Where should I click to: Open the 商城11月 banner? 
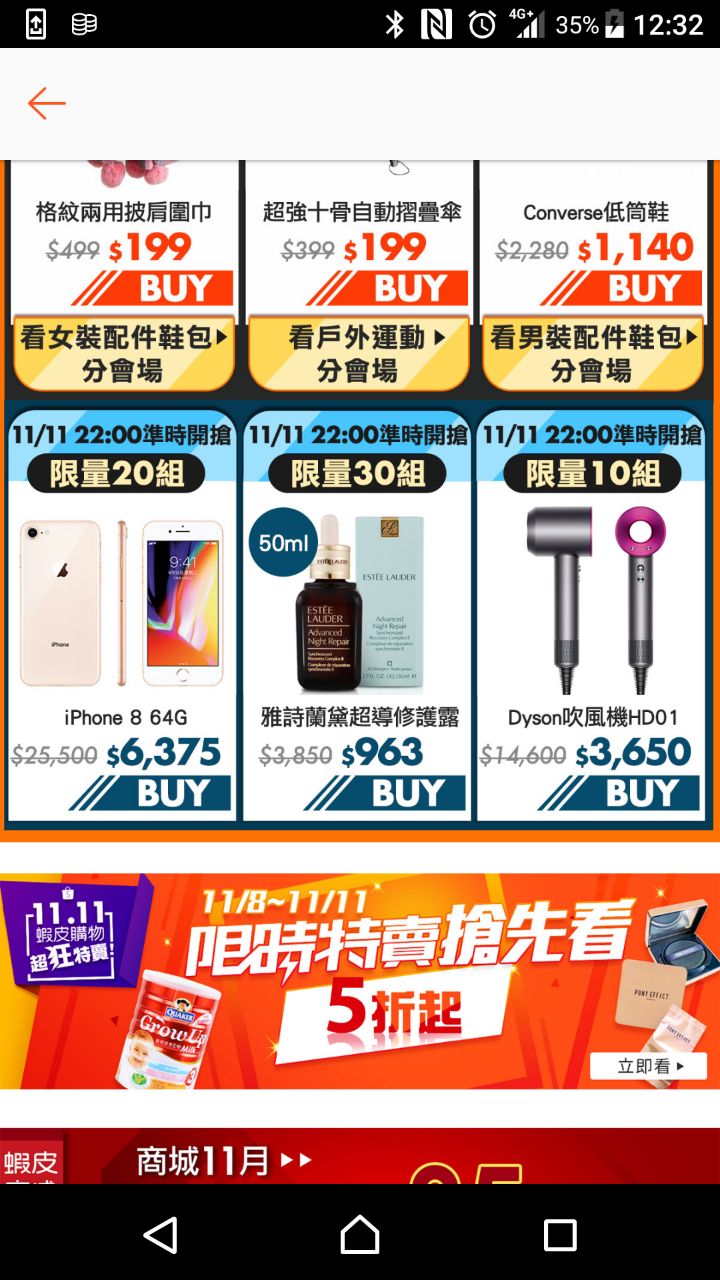tap(360, 1157)
